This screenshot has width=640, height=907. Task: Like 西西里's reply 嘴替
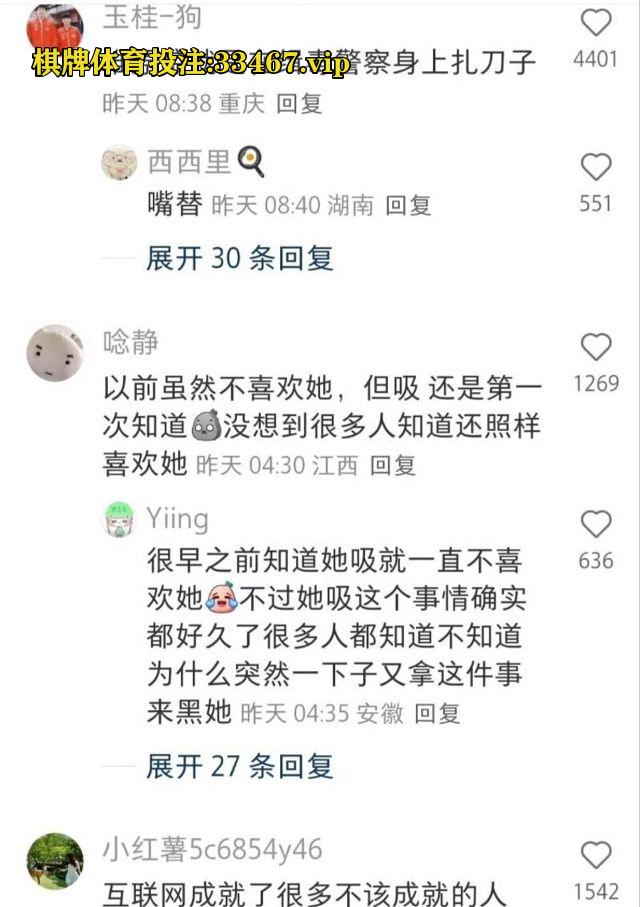596,166
